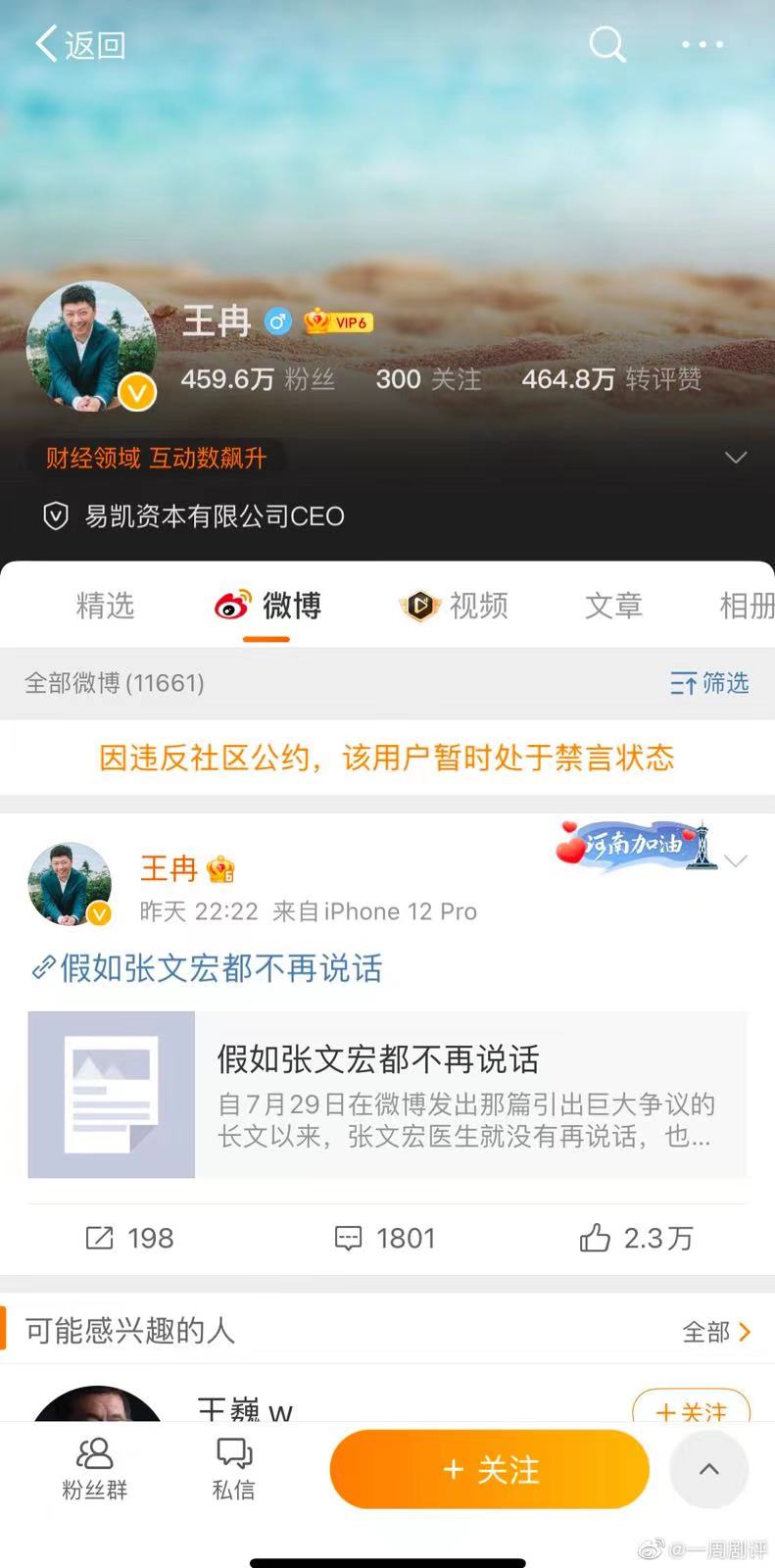Repost the post with 198 reposts

point(129,1239)
